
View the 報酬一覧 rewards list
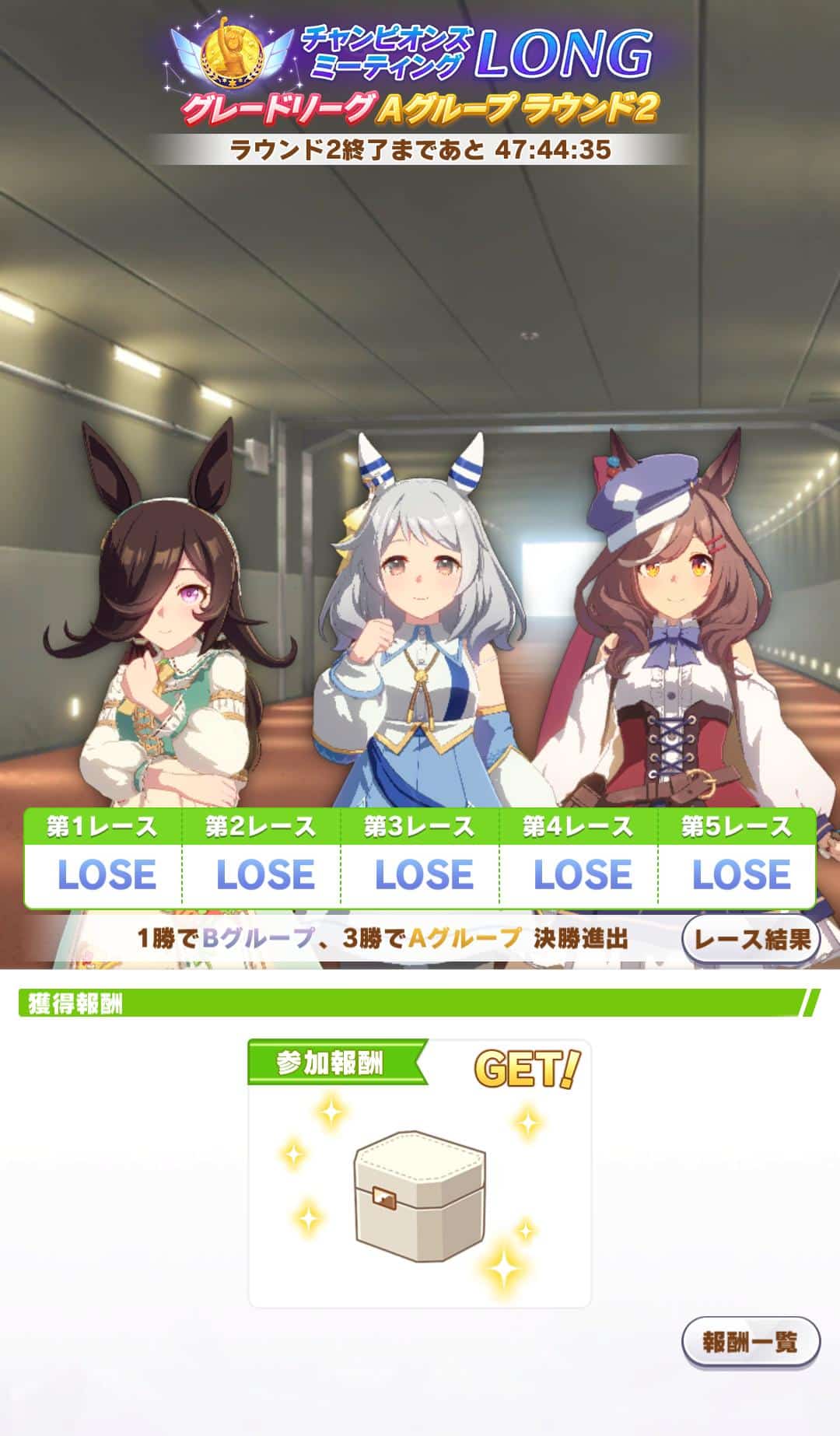pos(751,1342)
